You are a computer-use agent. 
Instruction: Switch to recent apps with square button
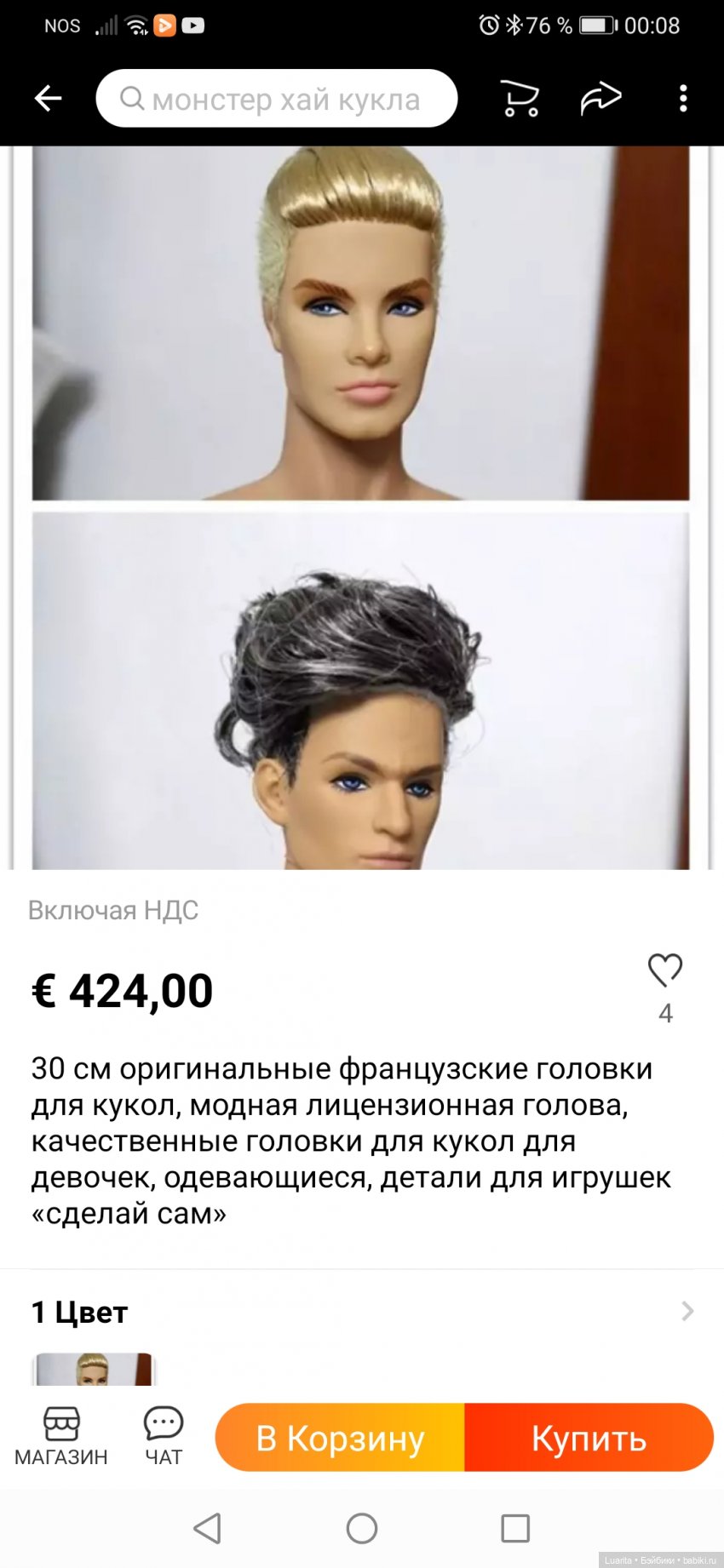point(514,1528)
